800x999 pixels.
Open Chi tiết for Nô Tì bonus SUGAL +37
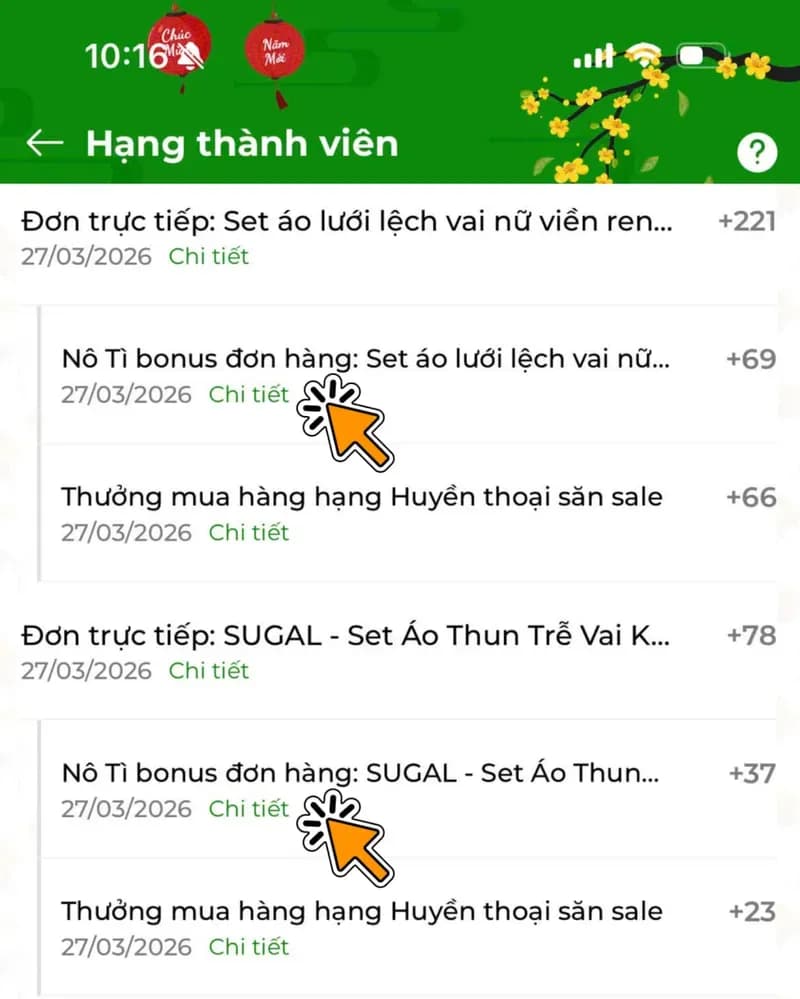pos(248,808)
